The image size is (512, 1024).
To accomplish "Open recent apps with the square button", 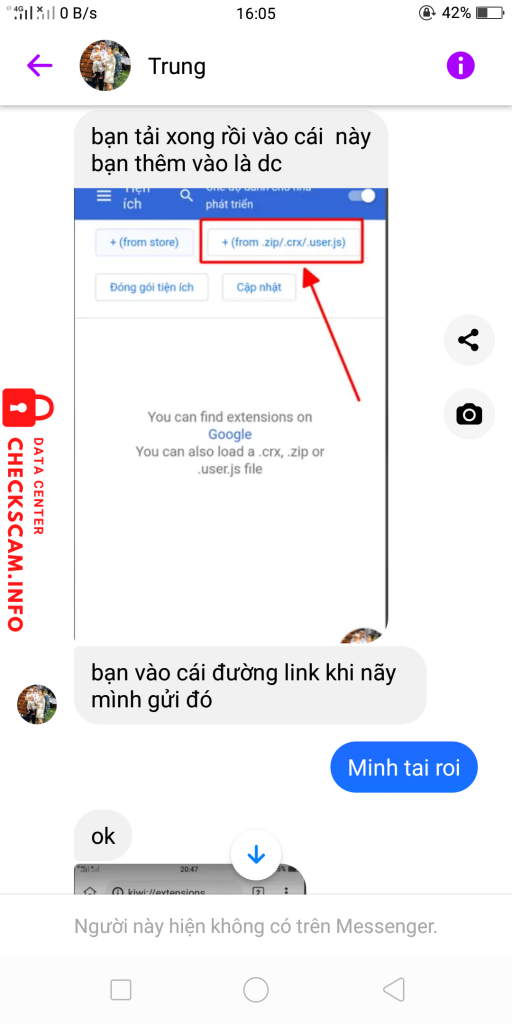I will point(121,989).
